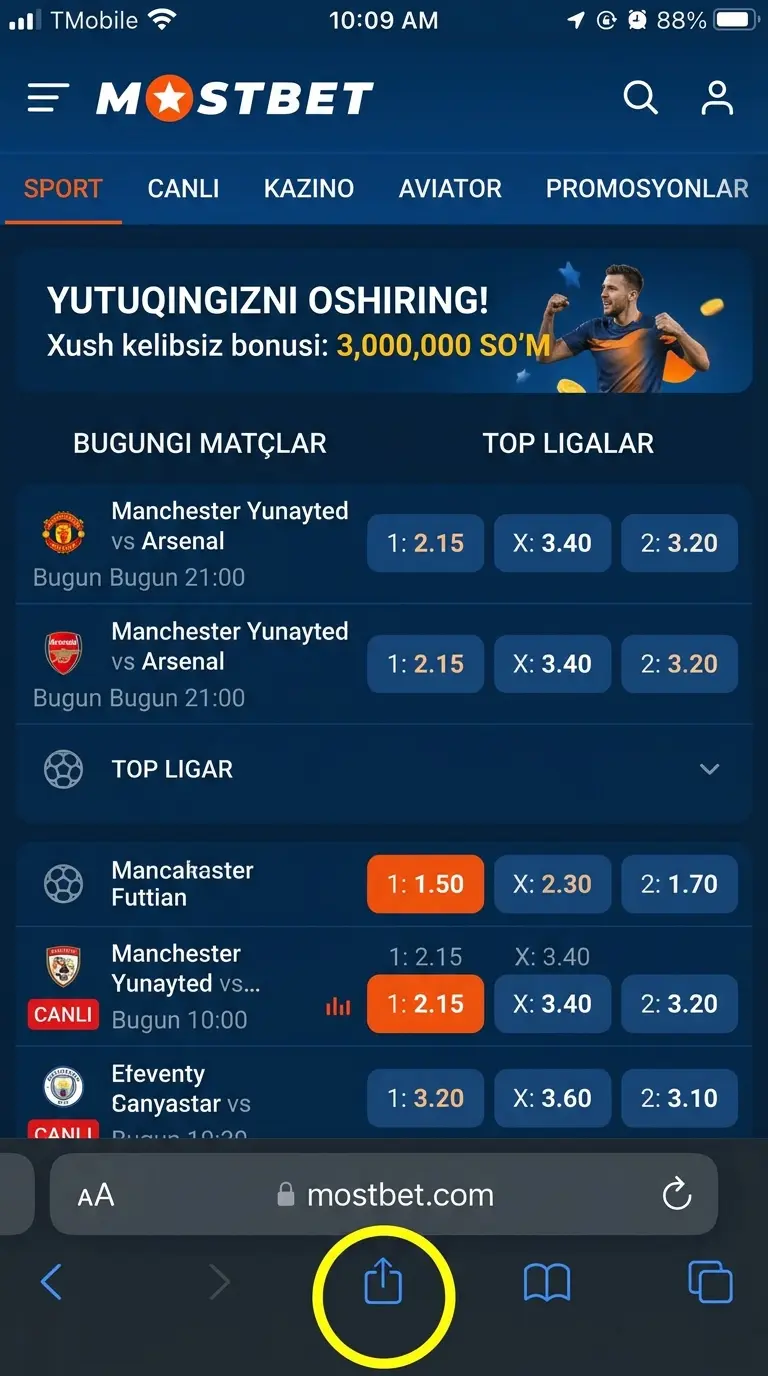Open Safari bookmarks
Image resolution: width=768 pixels, height=1376 pixels.
tap(547, 1282)
